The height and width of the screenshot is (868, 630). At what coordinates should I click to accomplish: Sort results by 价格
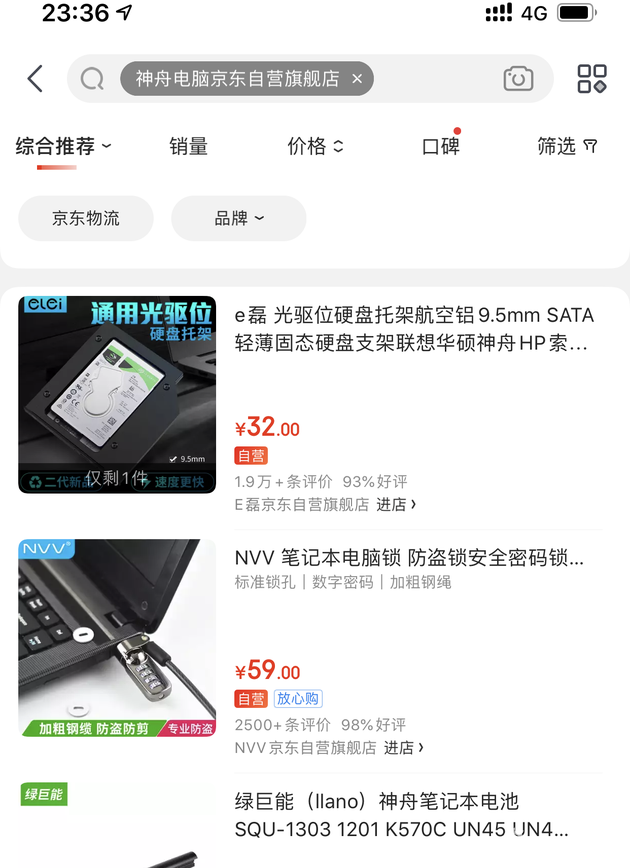coord(315,147)
